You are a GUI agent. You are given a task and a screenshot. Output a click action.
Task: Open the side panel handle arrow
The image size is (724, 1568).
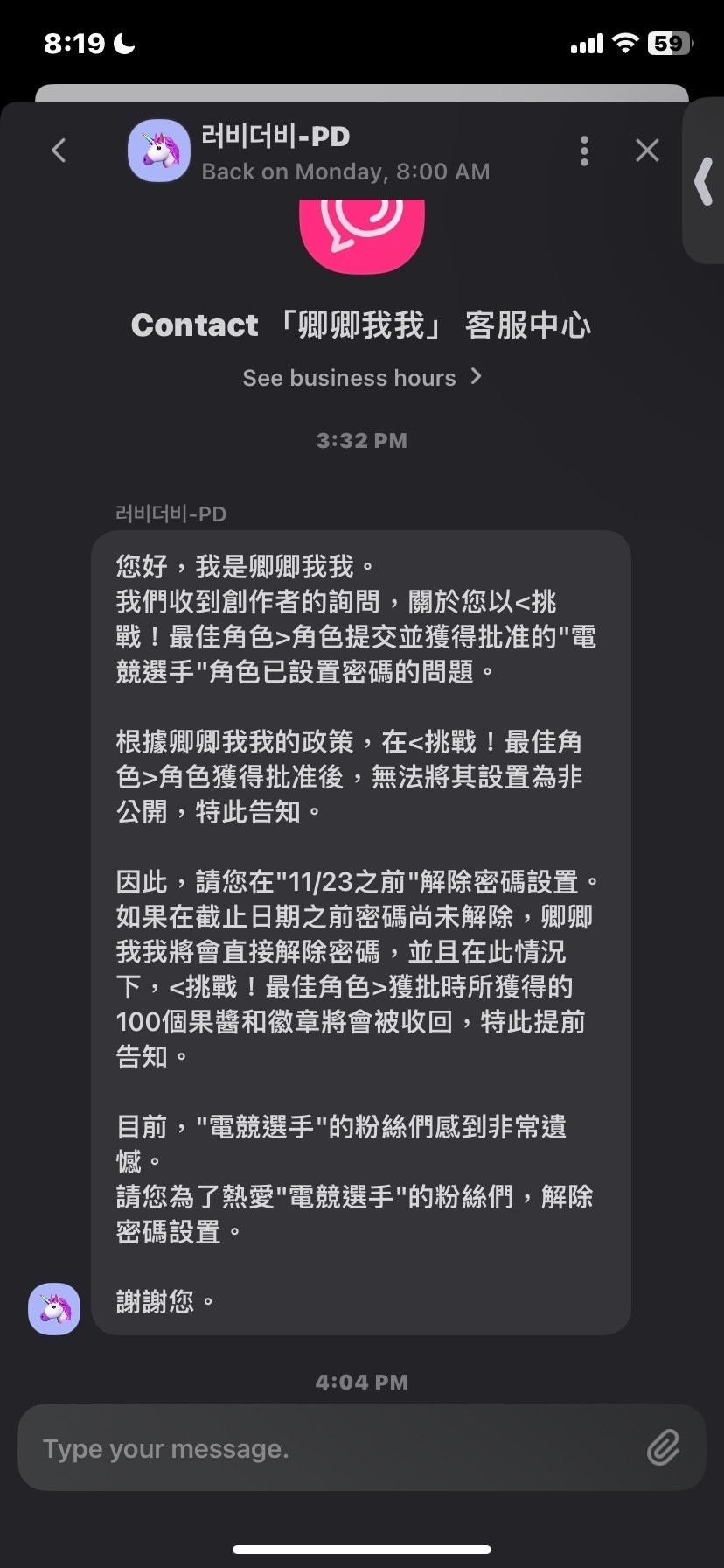pos(704,182)
